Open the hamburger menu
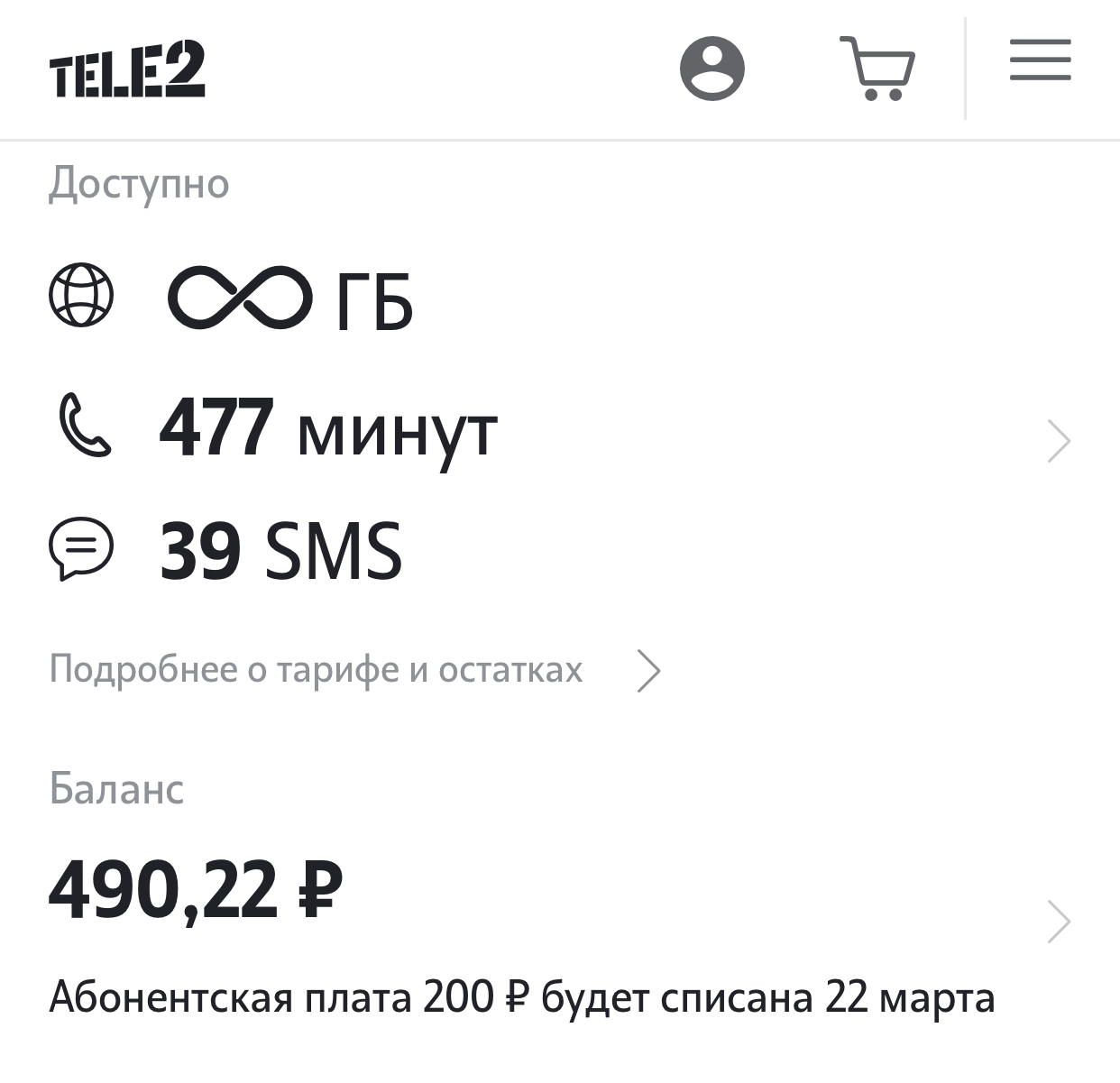The height and width of the screenshot is (1083, 1120). (1040, 60)
